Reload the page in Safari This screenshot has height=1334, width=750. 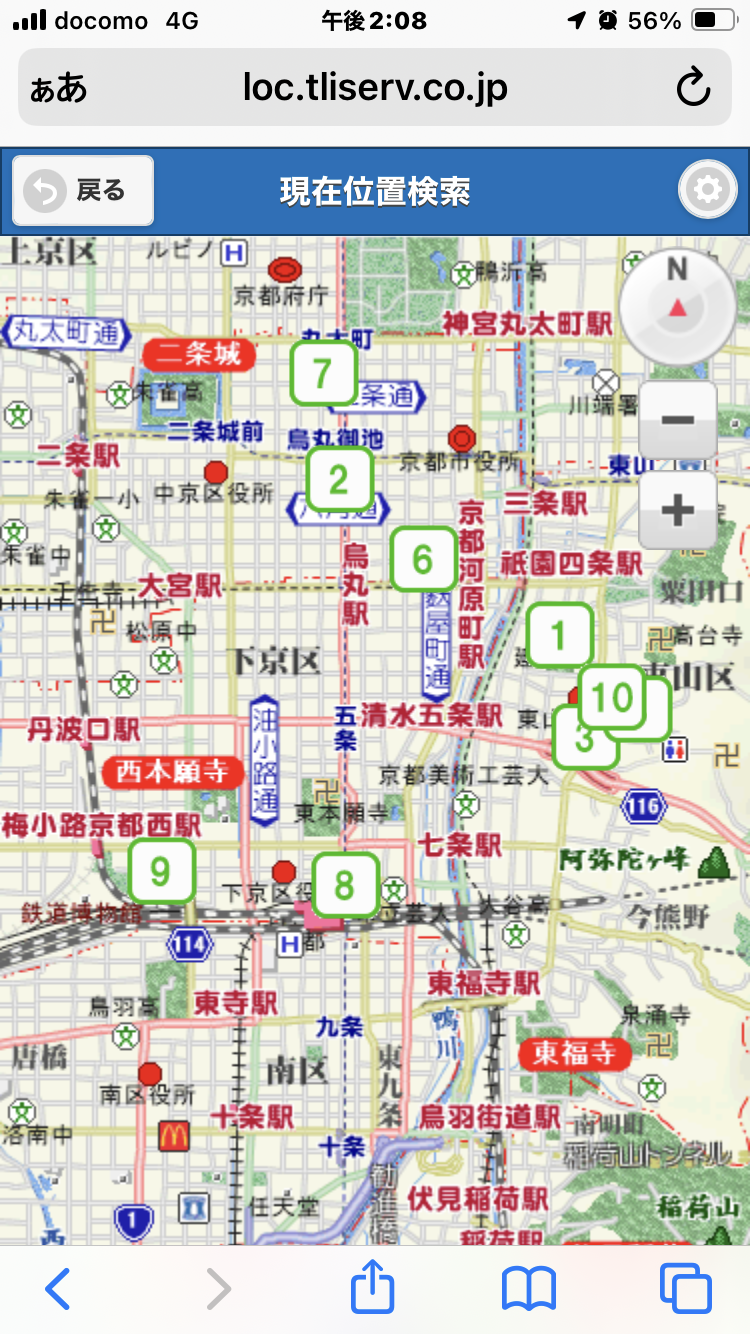[x=693, y=88]
